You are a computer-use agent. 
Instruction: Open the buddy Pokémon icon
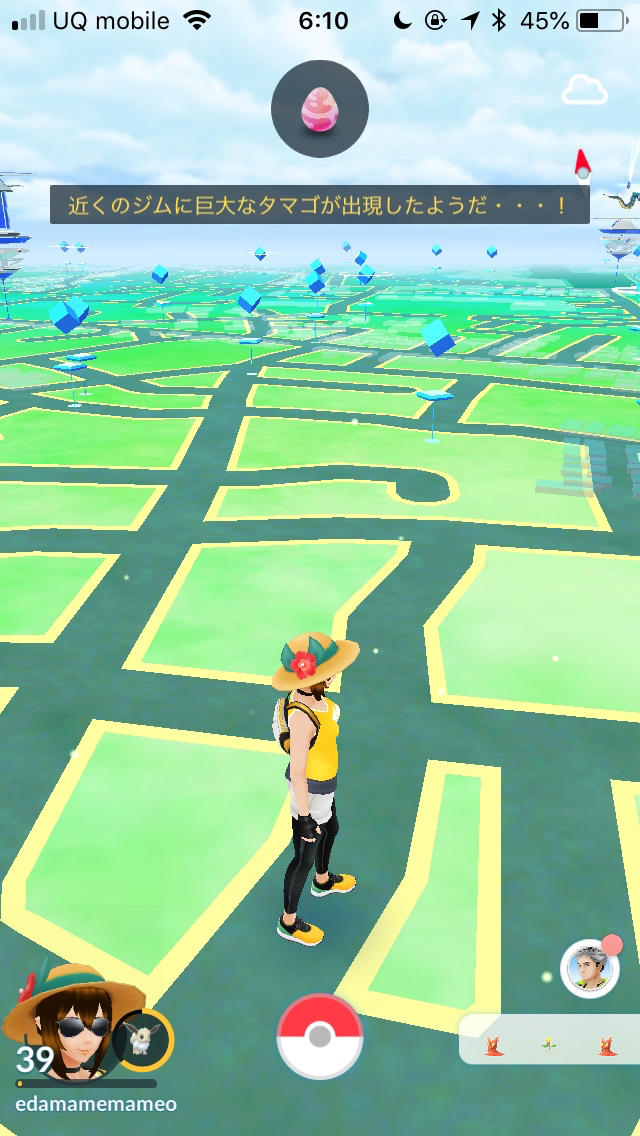141,1040
